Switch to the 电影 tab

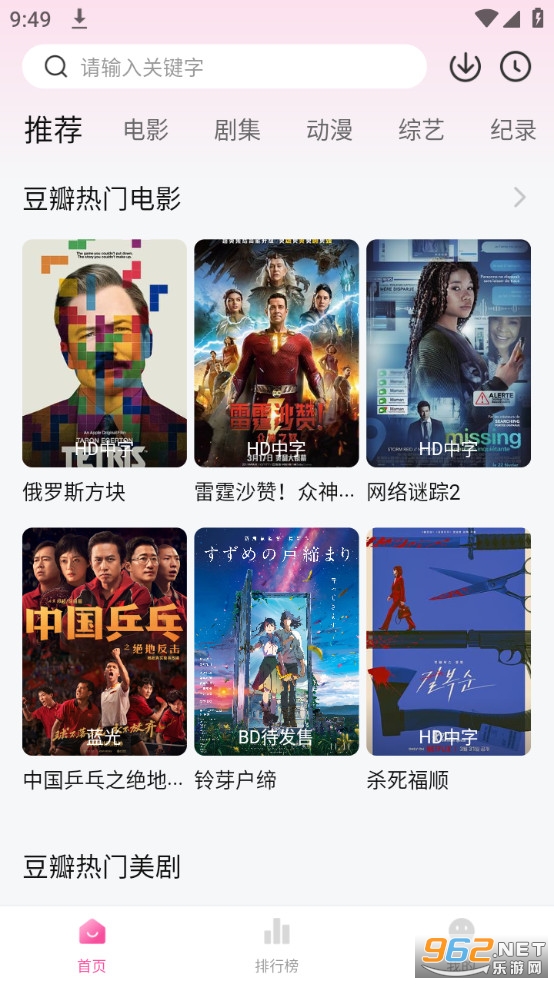point(146,130)
